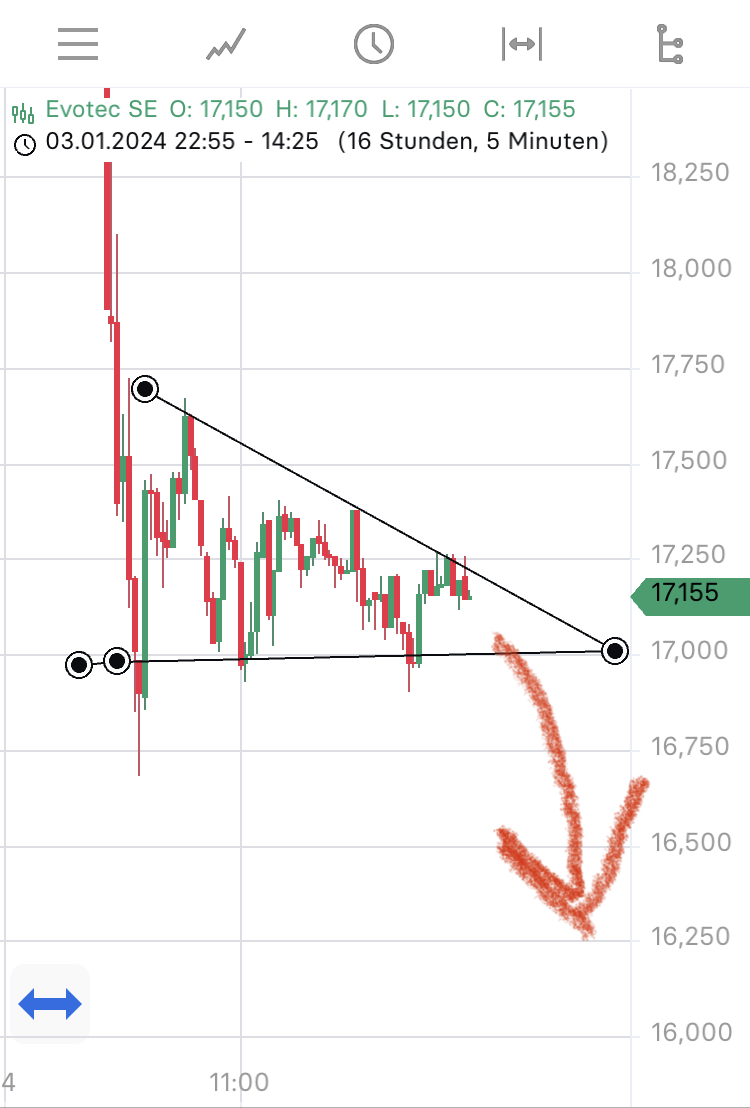This screenshot has width=750, height=1108.
Task: Open the clock time interval selector
Action: 374,44
